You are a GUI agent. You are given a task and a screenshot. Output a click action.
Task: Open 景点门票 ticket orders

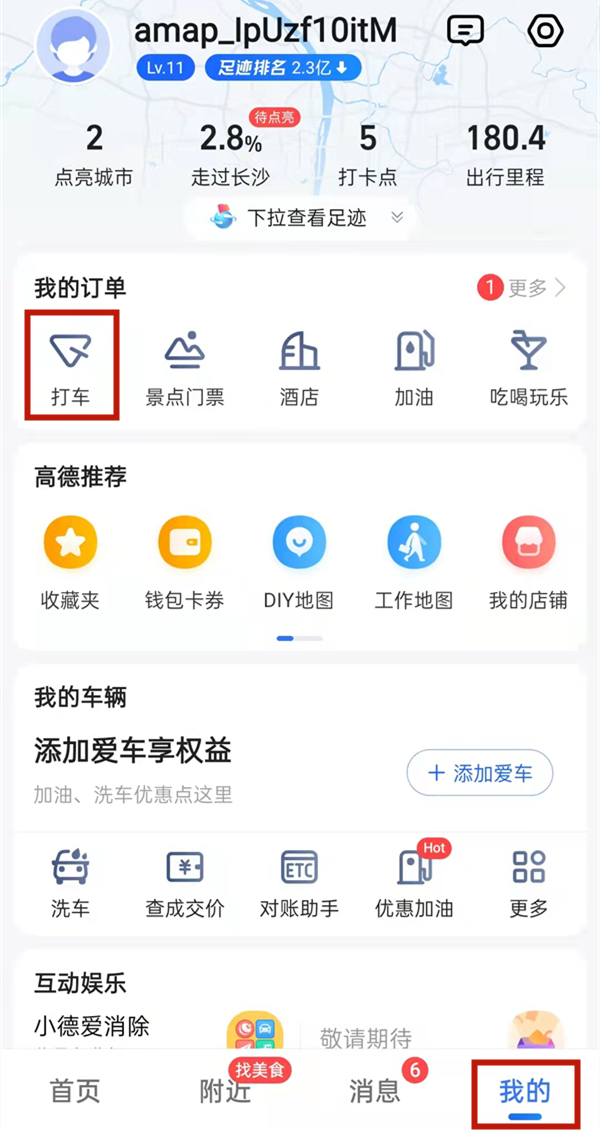pyautogui.click(x=185, y=367)
